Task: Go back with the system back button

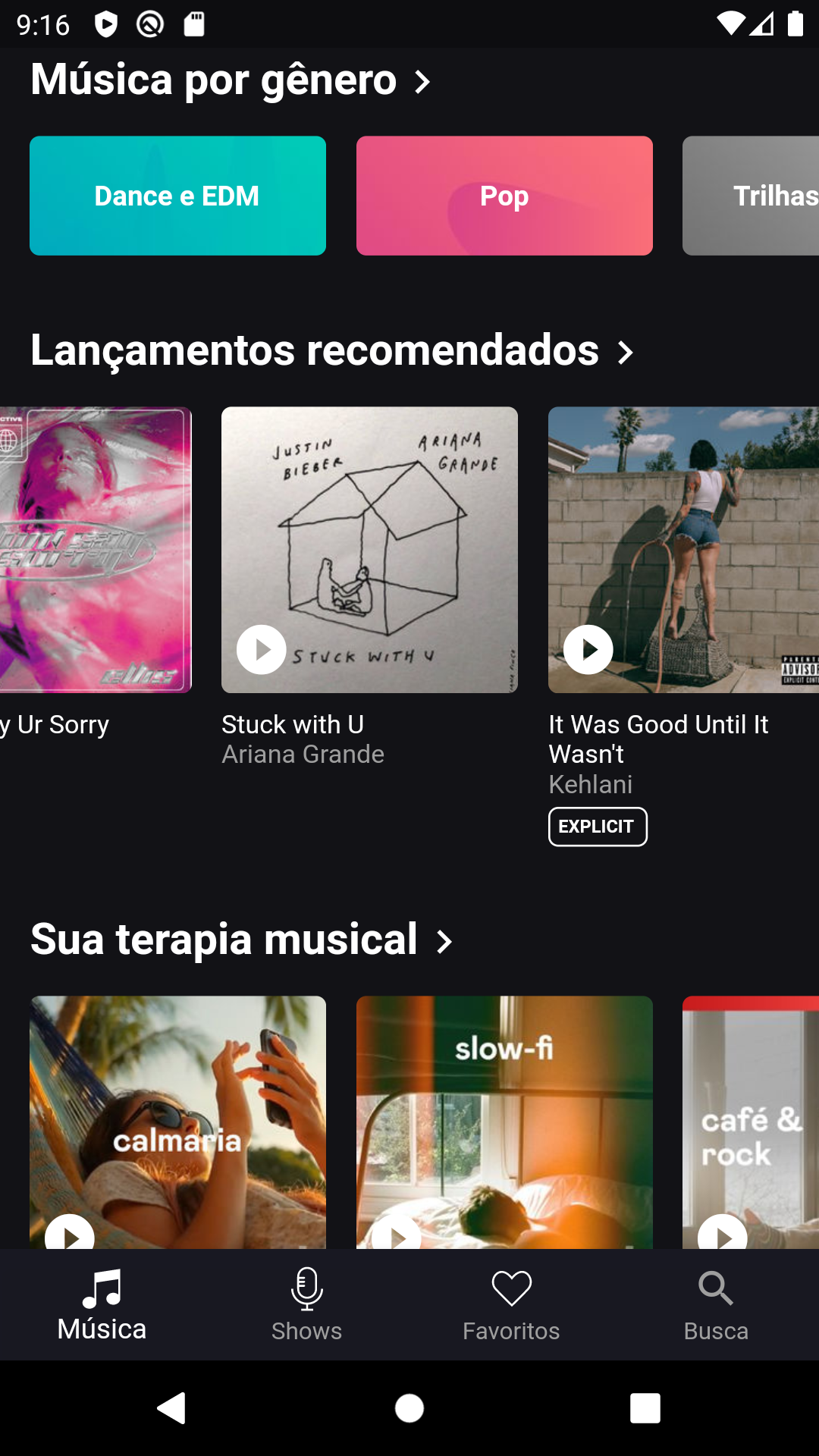Action: [x=172, y=1408]
